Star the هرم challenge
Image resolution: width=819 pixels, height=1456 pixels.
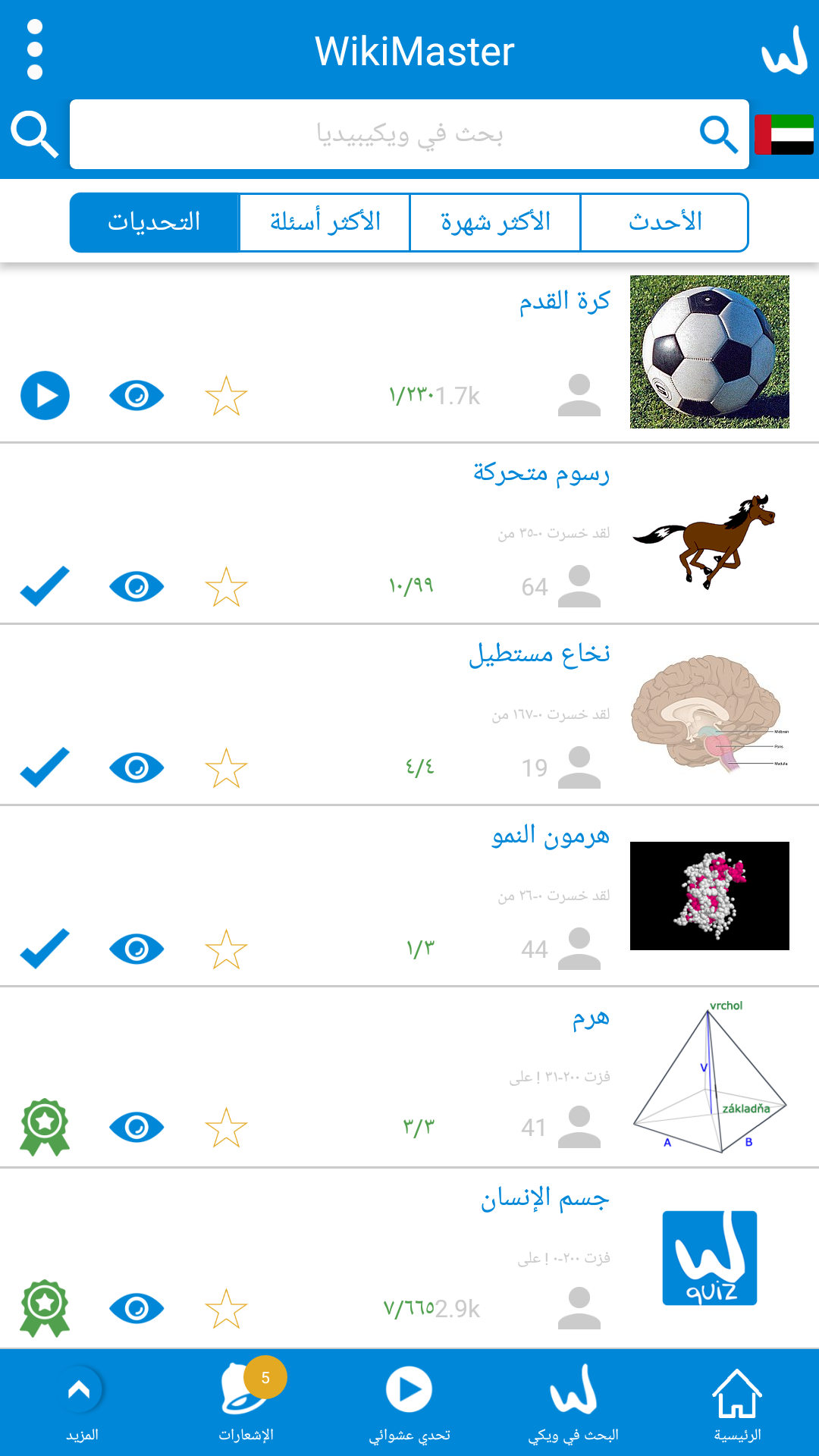pos(226,1127)
